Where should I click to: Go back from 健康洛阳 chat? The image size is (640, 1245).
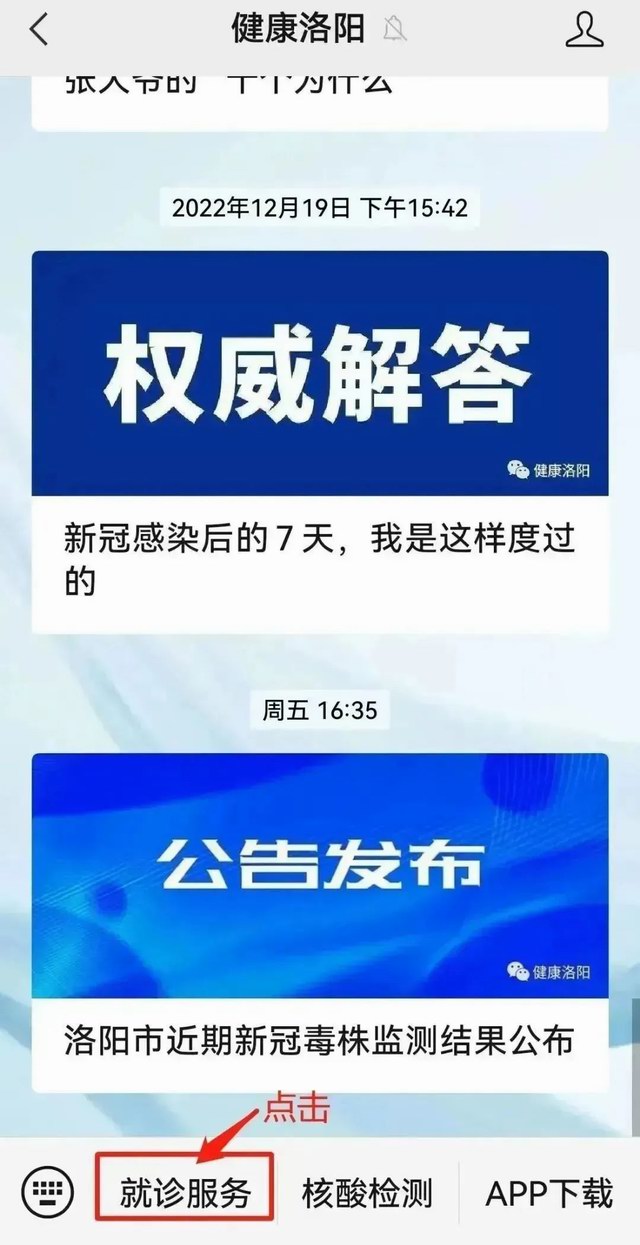click(38, 29)
